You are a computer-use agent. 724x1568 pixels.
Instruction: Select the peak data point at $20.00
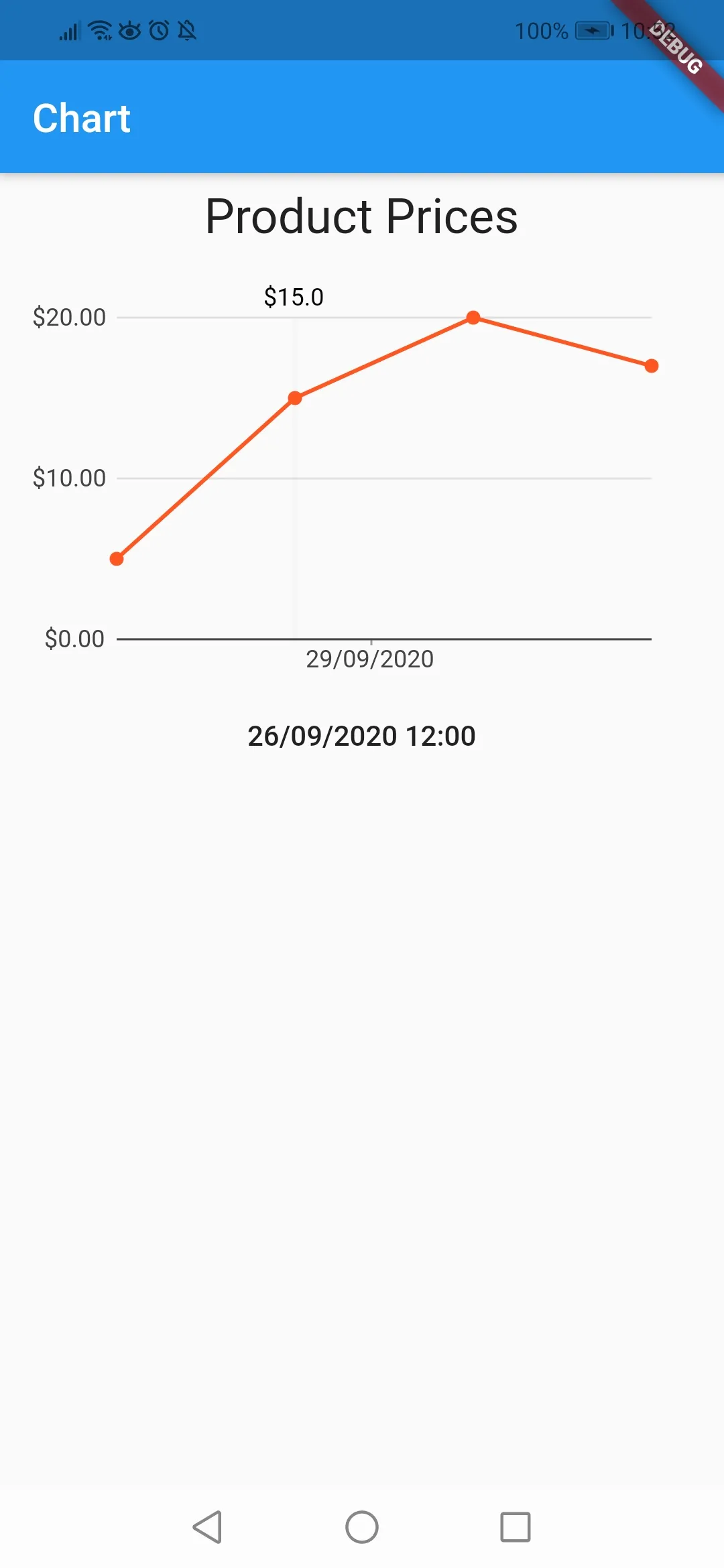point(473,318)
